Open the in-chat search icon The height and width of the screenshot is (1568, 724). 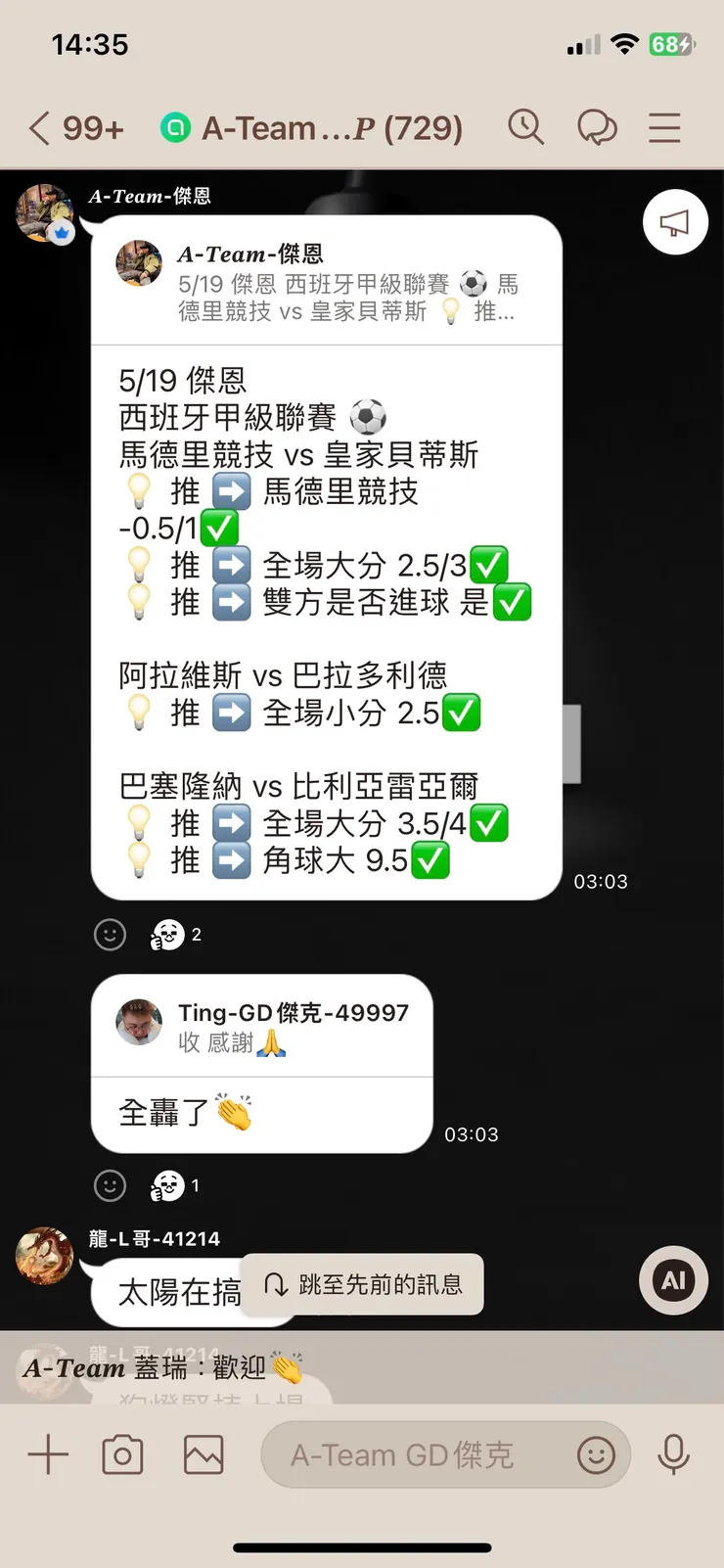pyautogui.click(x=526, y=127)
